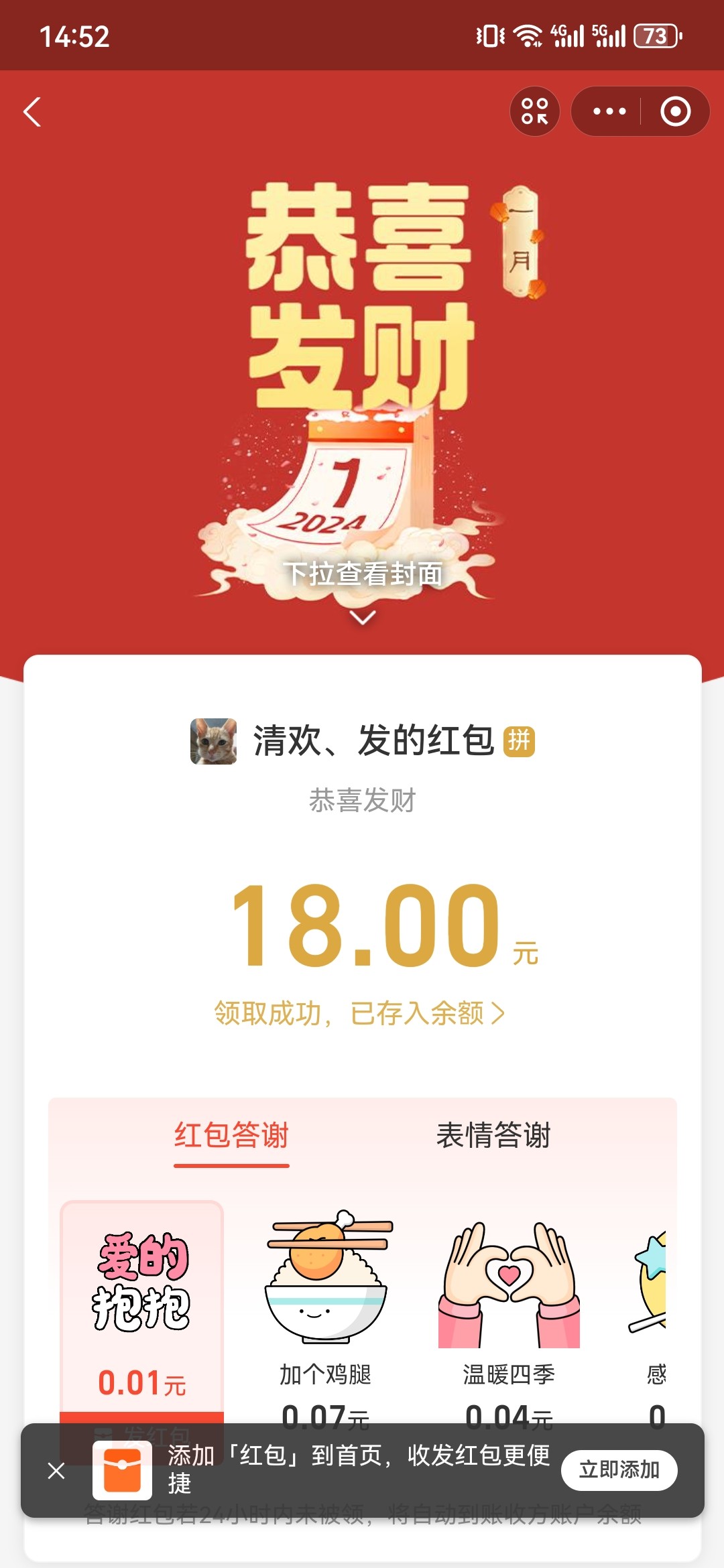The width and height of the screenshot is (724, 1568).
Task: Go back using the top-left arrow
Action: coord(32,112)
